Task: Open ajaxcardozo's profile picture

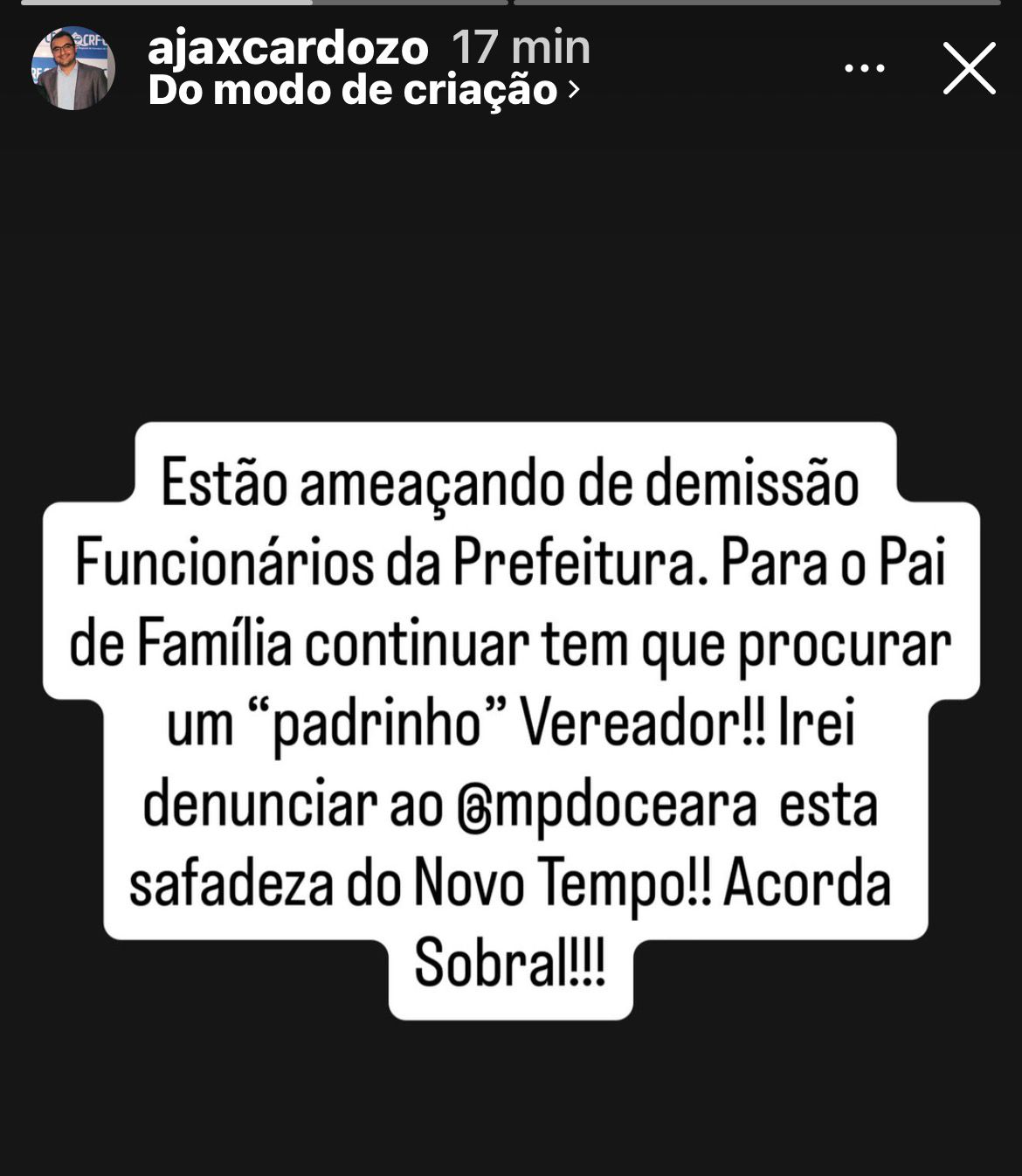Action: click(x=73, y=68)
